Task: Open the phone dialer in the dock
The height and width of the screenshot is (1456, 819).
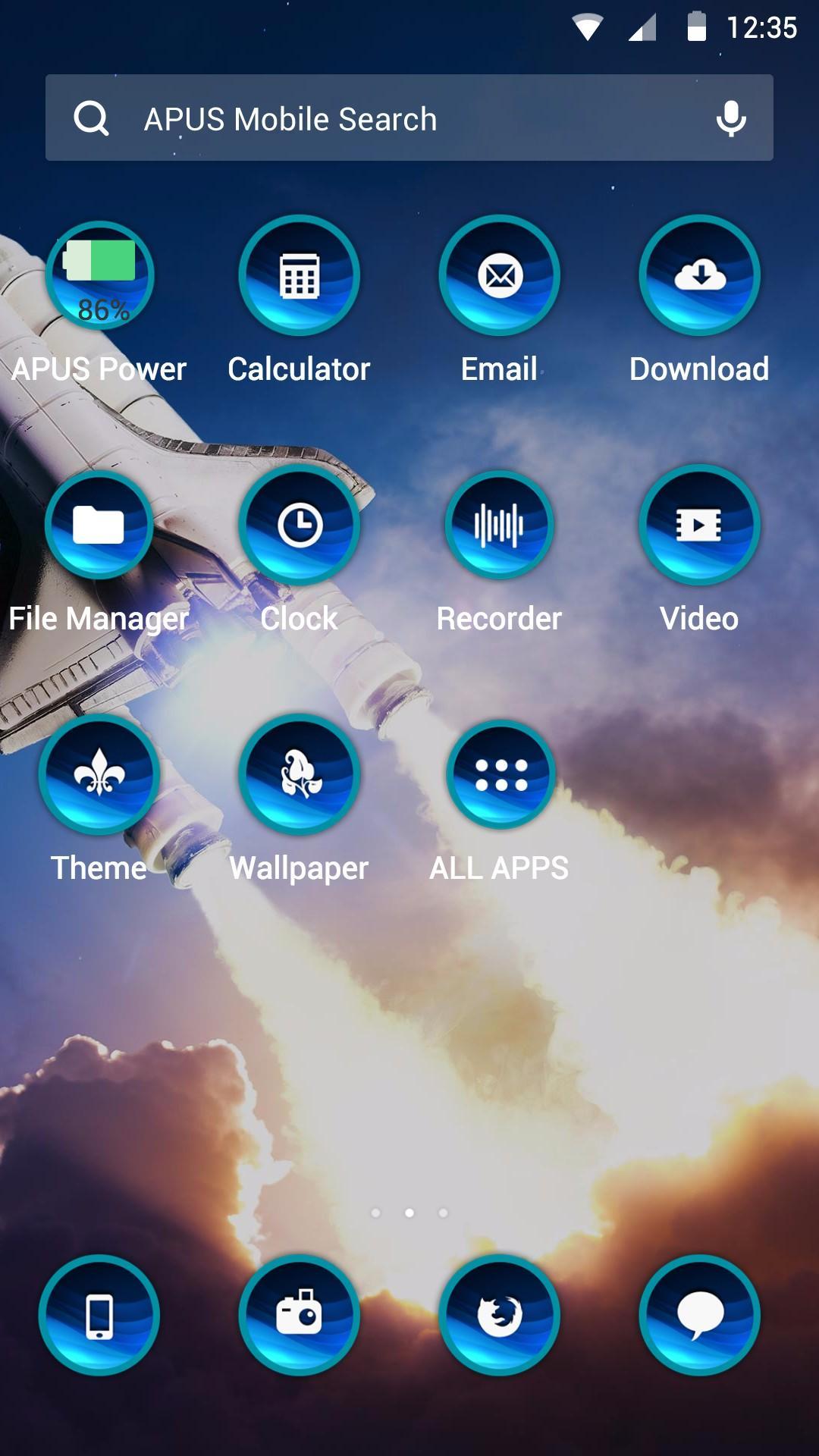Action: pos(99,1315)
